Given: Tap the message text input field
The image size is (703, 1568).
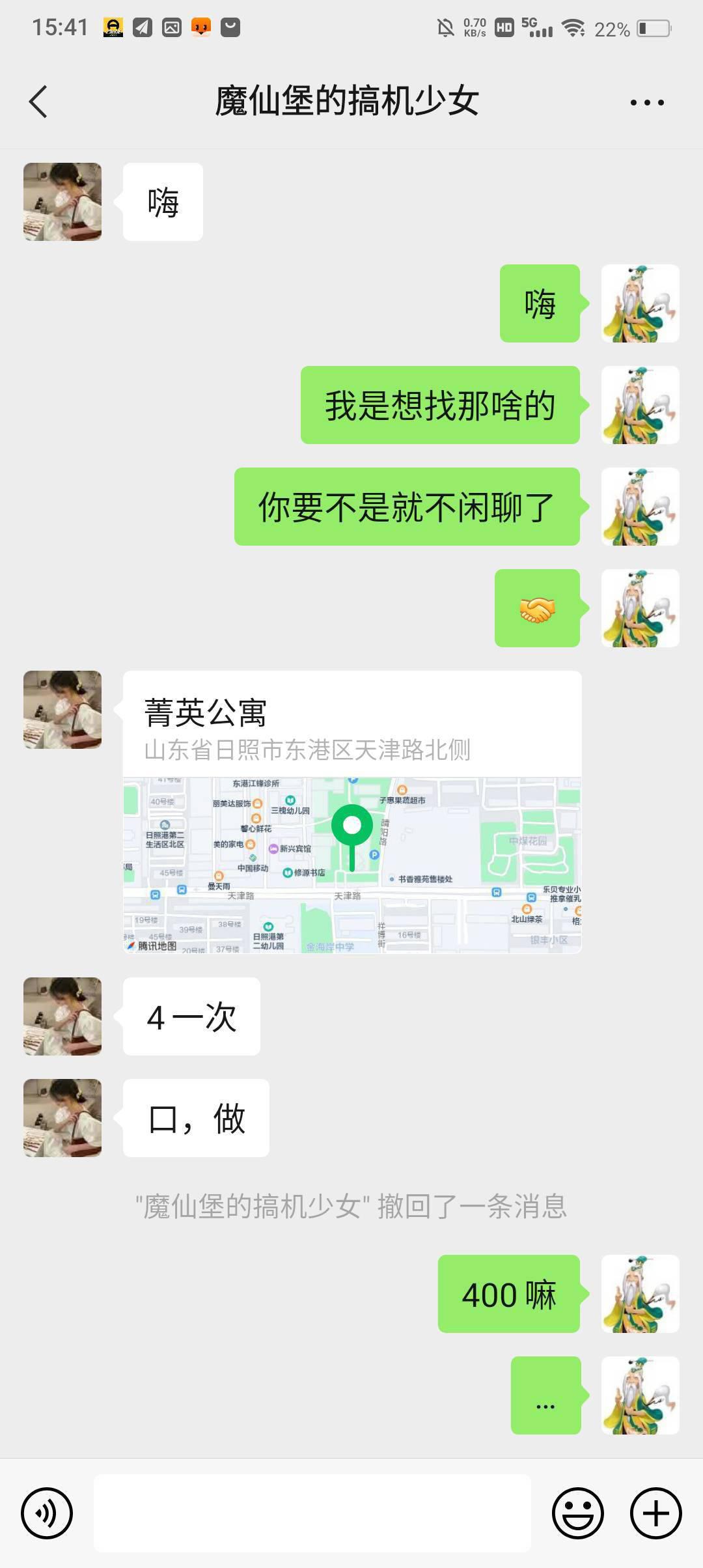Looking at the screenshot, I should 312,1513.
